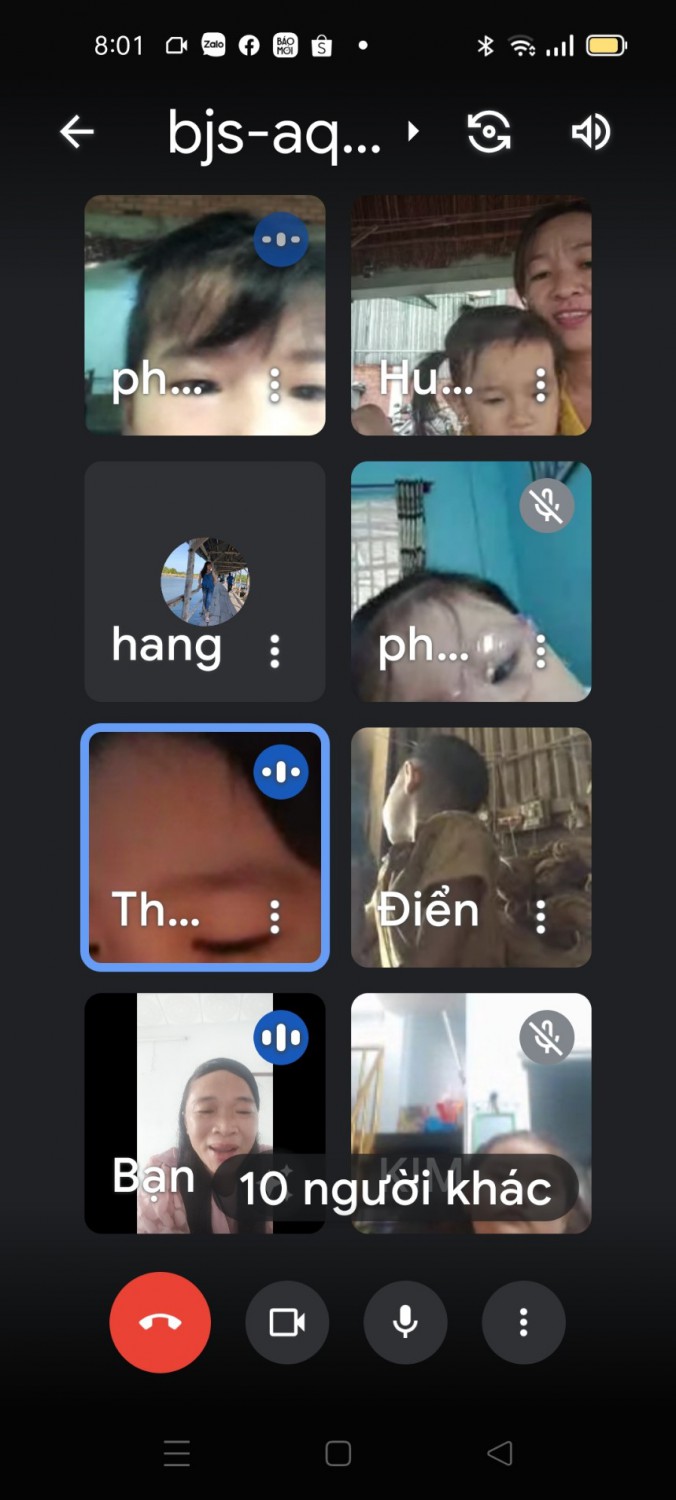Go back from the meeting screen

tap(77, 132)
